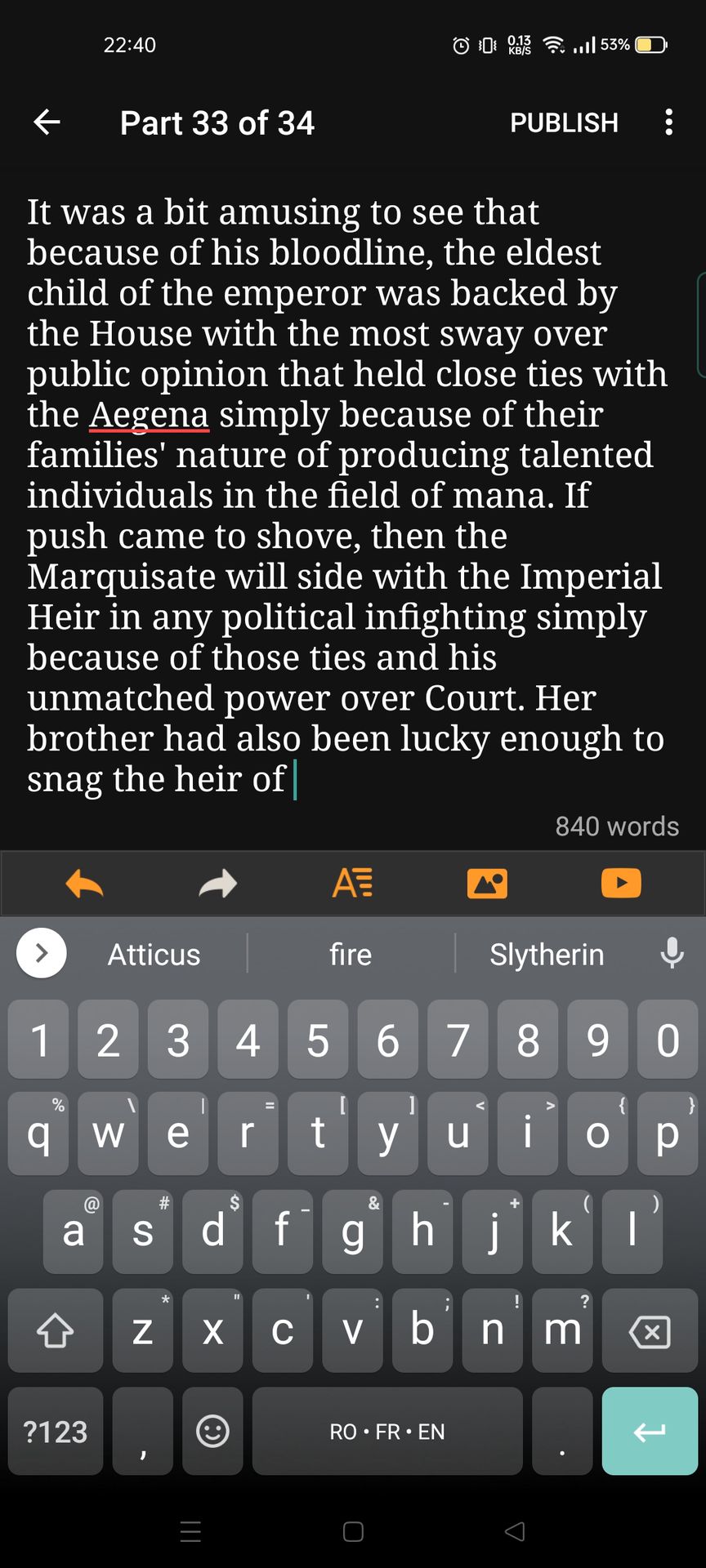Redo the reverted edit
The image size is (706, 1568).
click(217, 884)
